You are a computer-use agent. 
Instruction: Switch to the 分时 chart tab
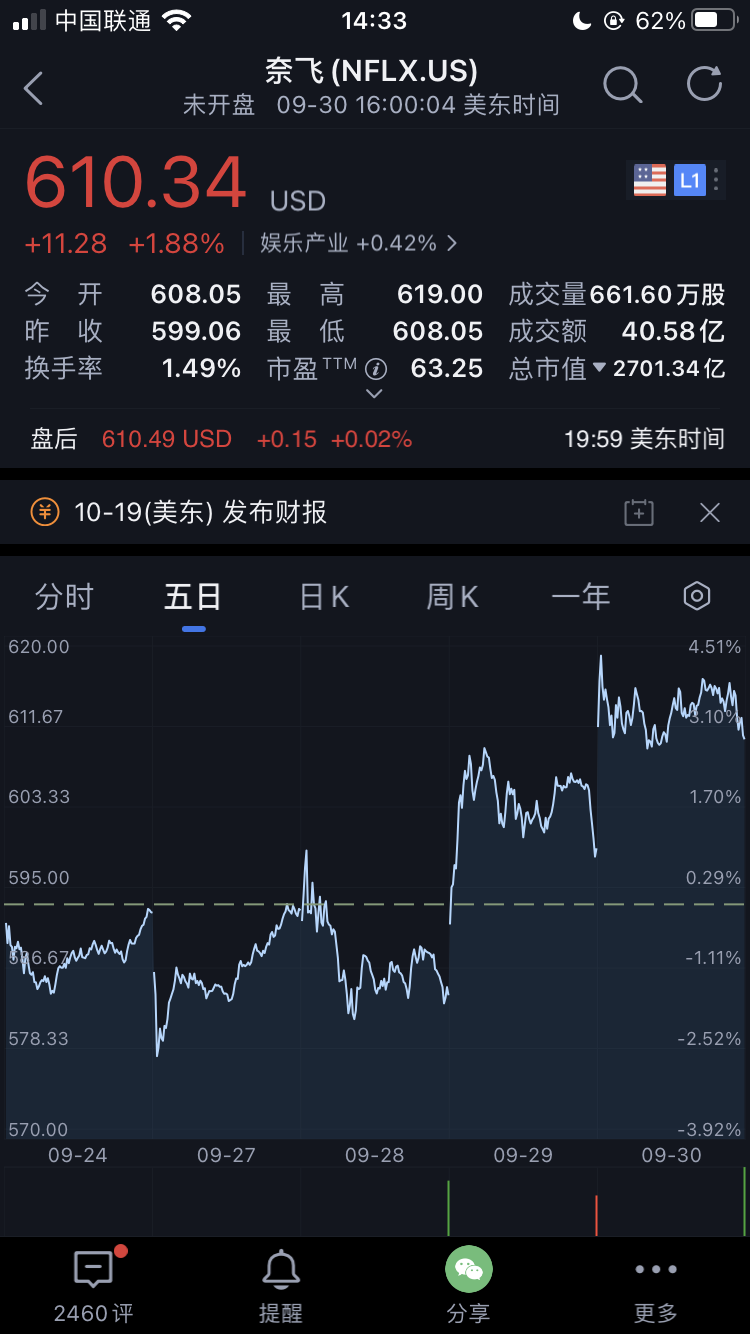pyautogui.click(x=64, y=597)
